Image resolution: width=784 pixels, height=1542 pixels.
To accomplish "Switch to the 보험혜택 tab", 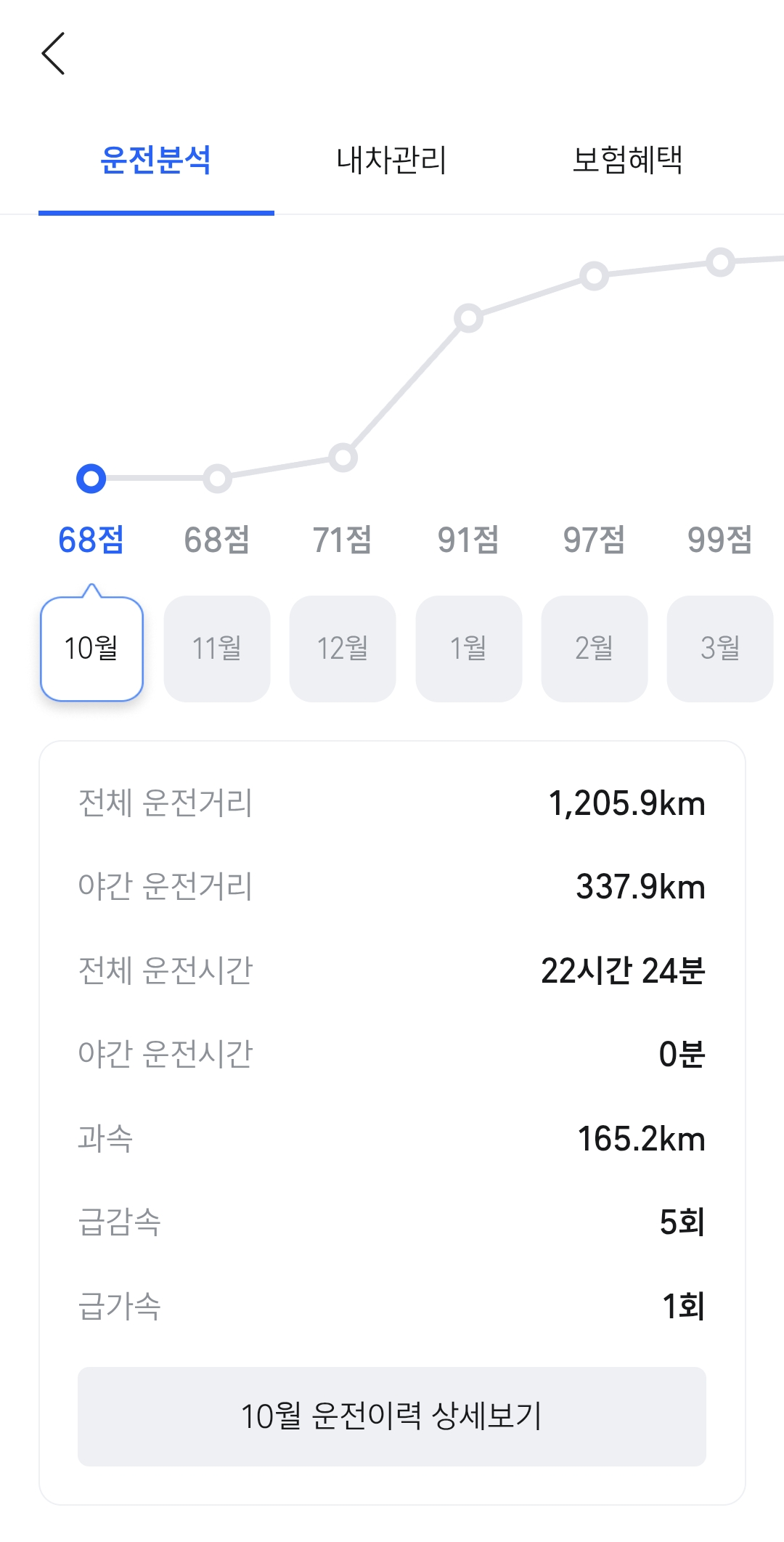I will click(627, 160).
